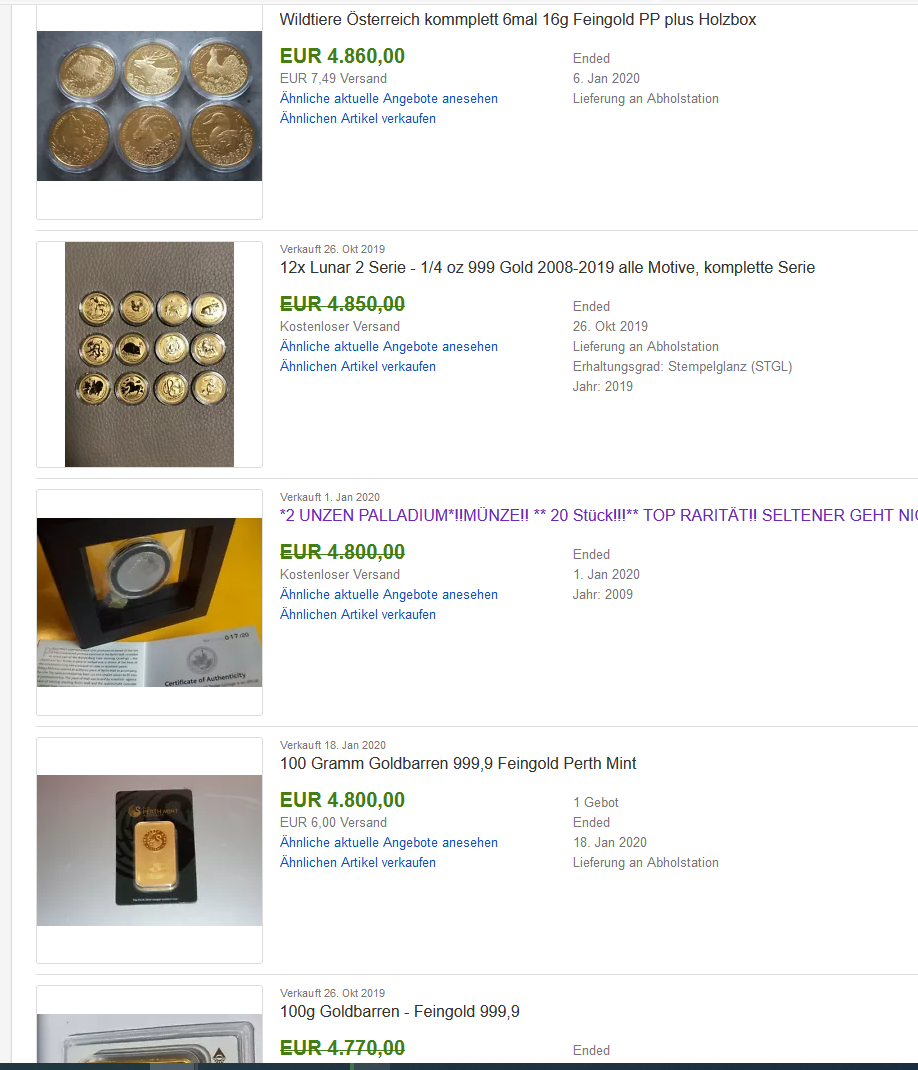918x1070 pixels.
Task: View similar current offers for Palladium Münze
Action: click(388, 595)
